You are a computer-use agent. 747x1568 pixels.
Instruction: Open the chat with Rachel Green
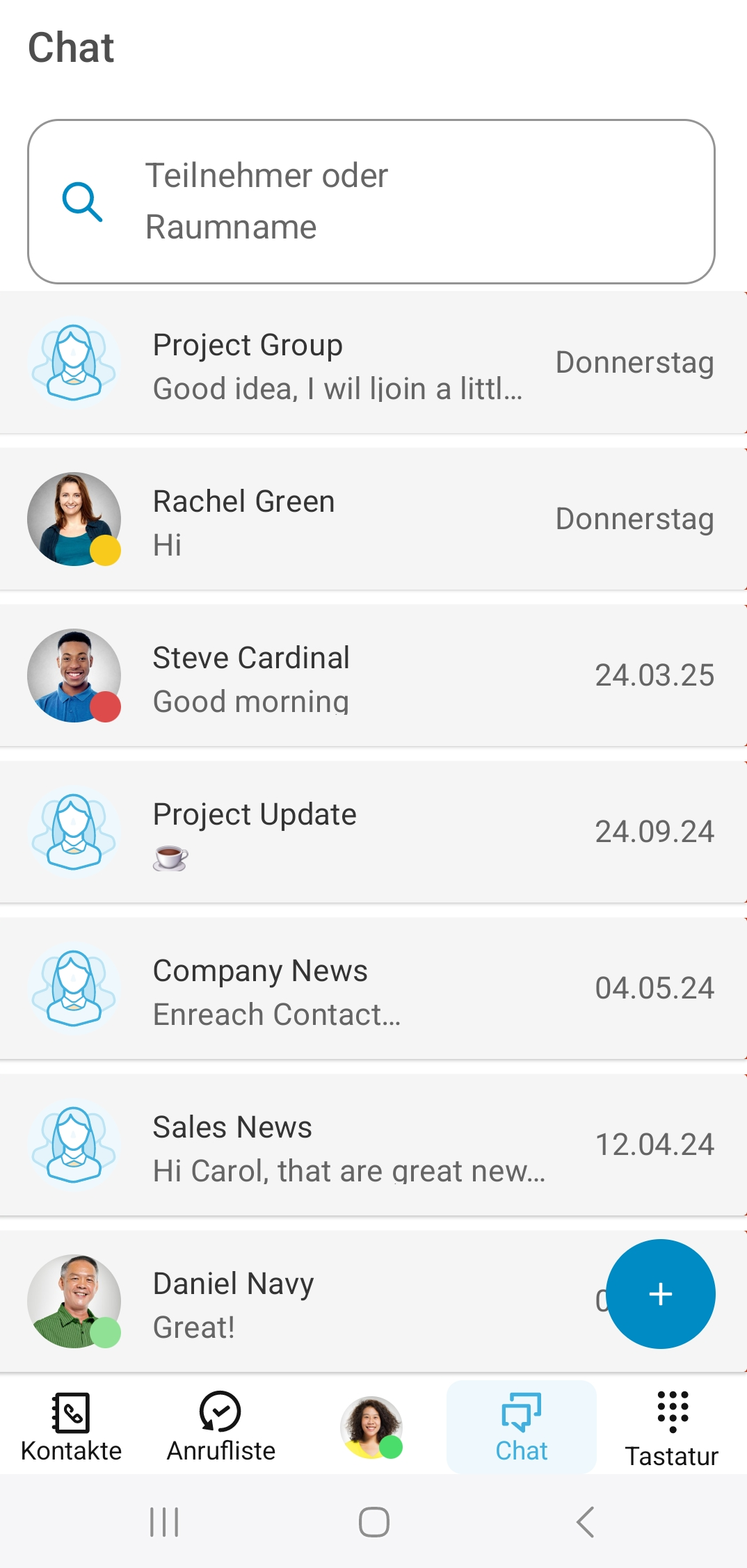point(371,519)
